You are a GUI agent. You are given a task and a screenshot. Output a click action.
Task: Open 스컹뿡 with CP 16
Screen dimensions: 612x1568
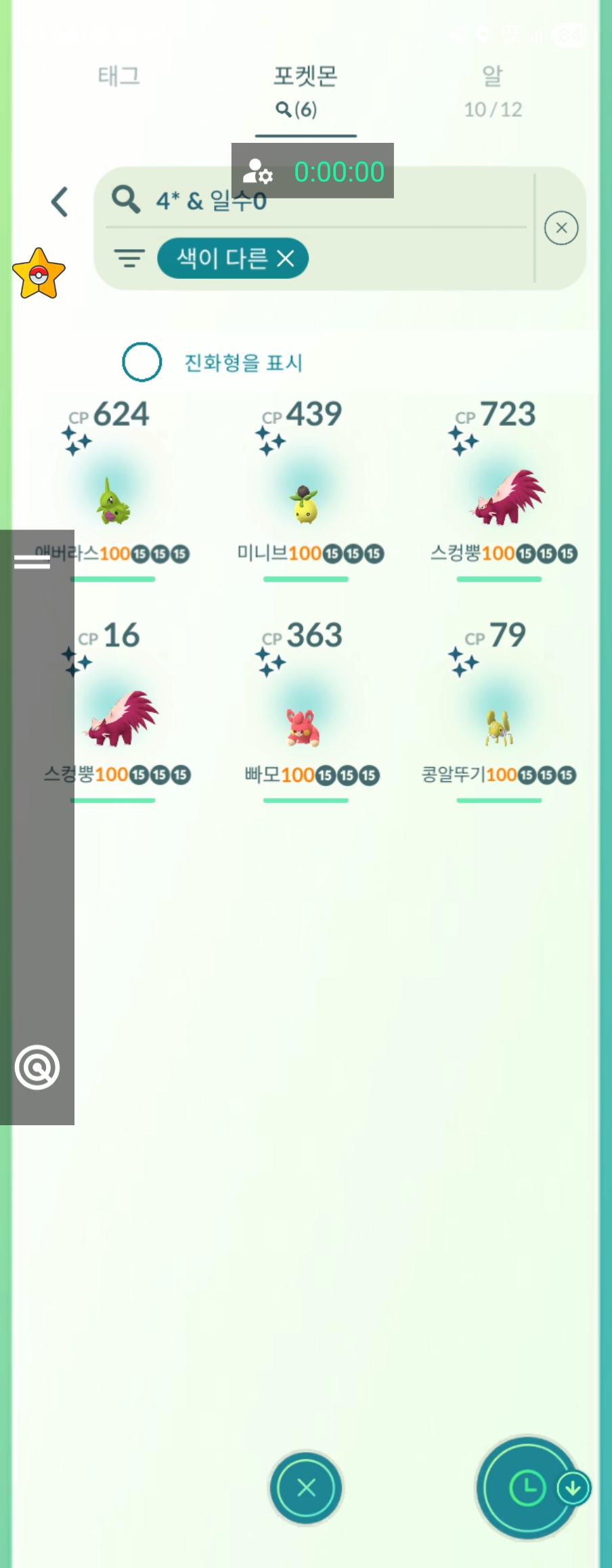click(x=122, y=719)
